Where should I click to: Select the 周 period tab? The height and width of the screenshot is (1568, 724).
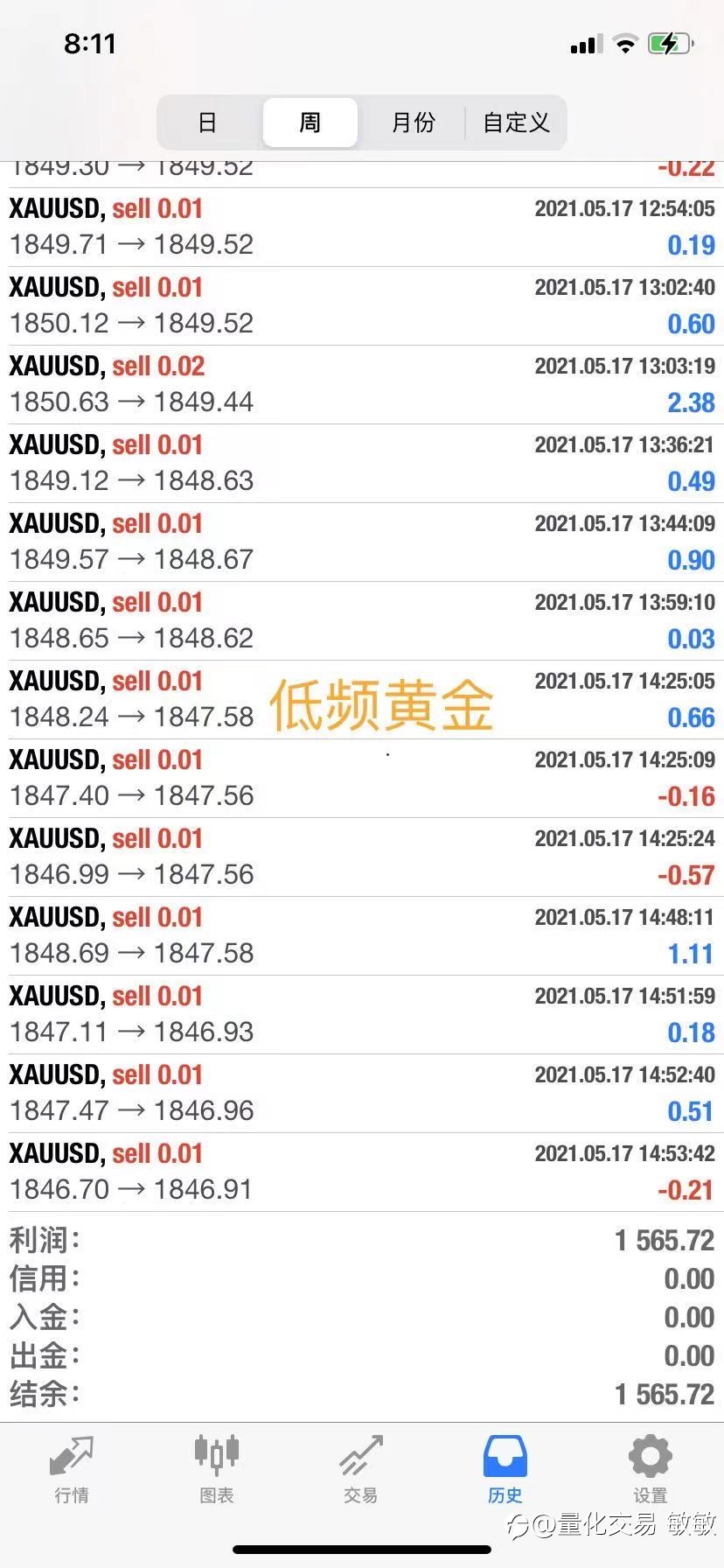click(310, 122)
